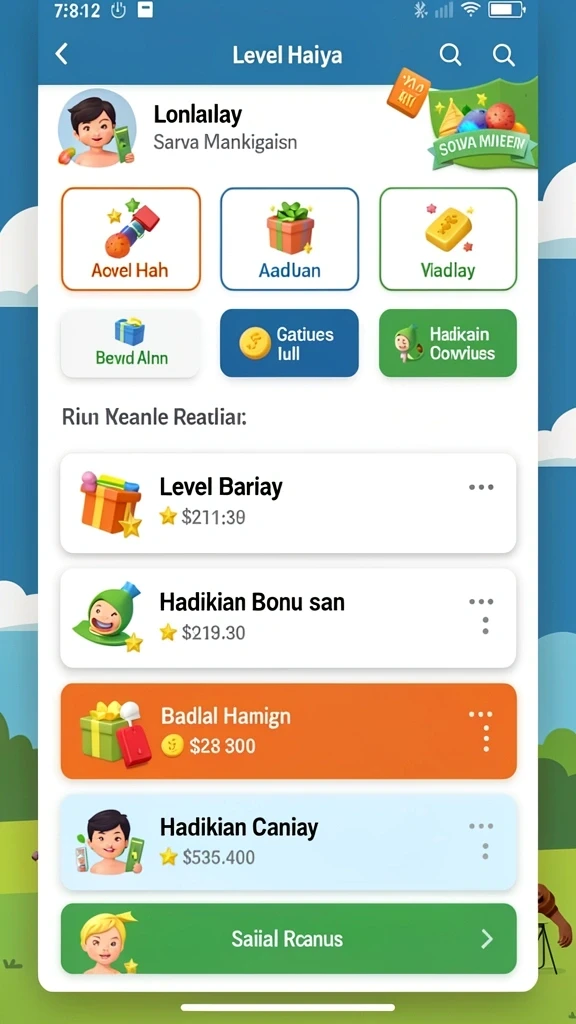The height and width of the screenshot is (1024, 576).
Task: Open the Sova Mileen promo banner
Action: click(483, 124)
